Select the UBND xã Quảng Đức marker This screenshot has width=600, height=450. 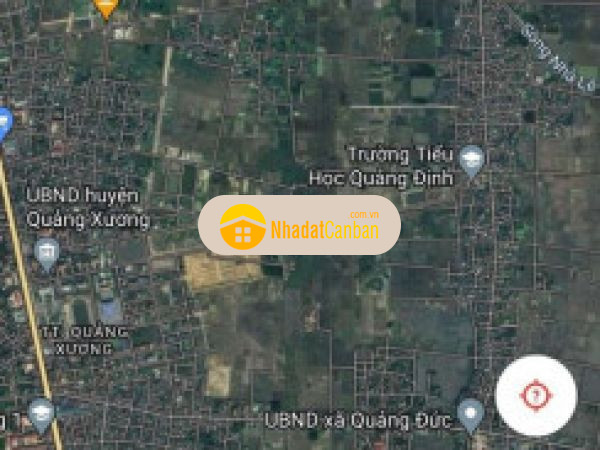click(x=469, y=411)
